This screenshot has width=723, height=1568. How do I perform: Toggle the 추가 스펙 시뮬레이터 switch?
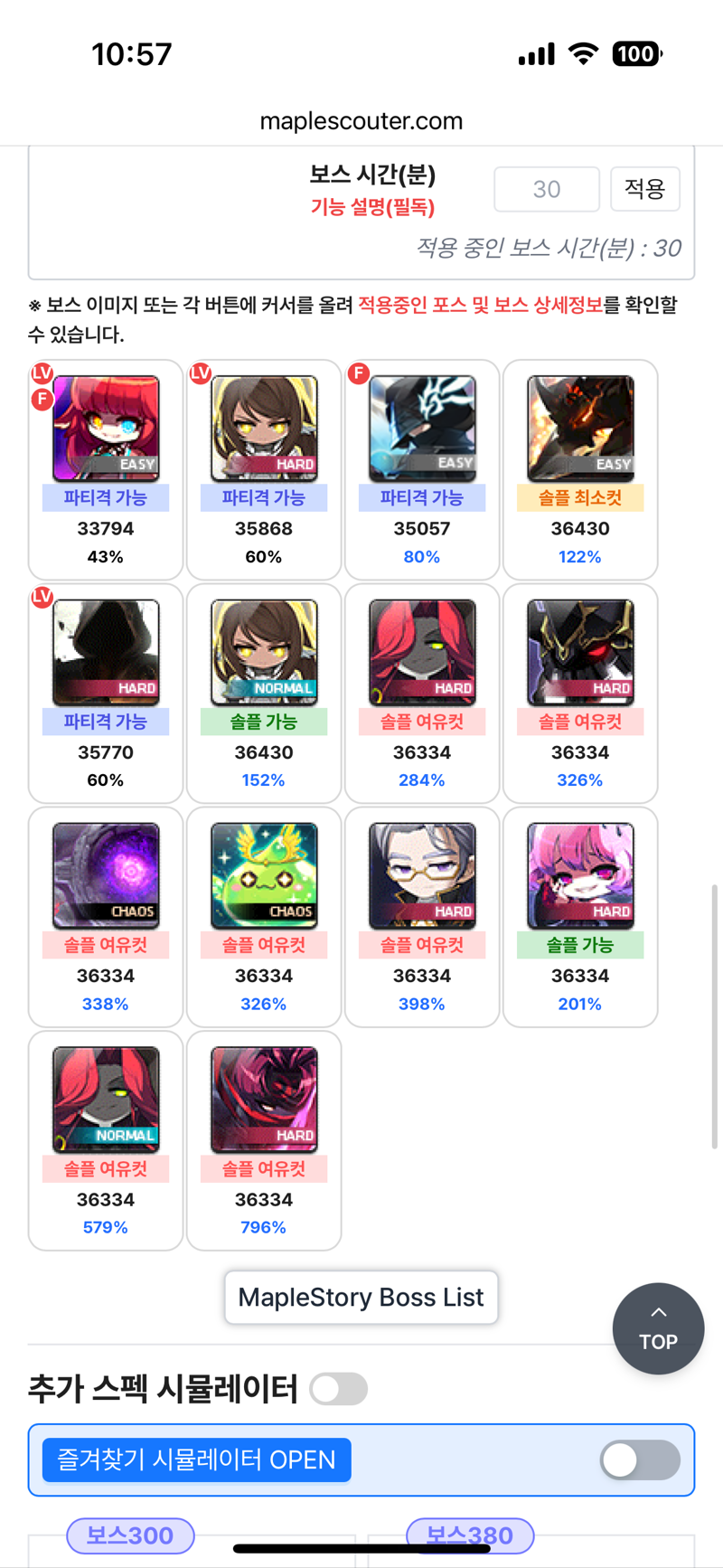(338, 1389)
